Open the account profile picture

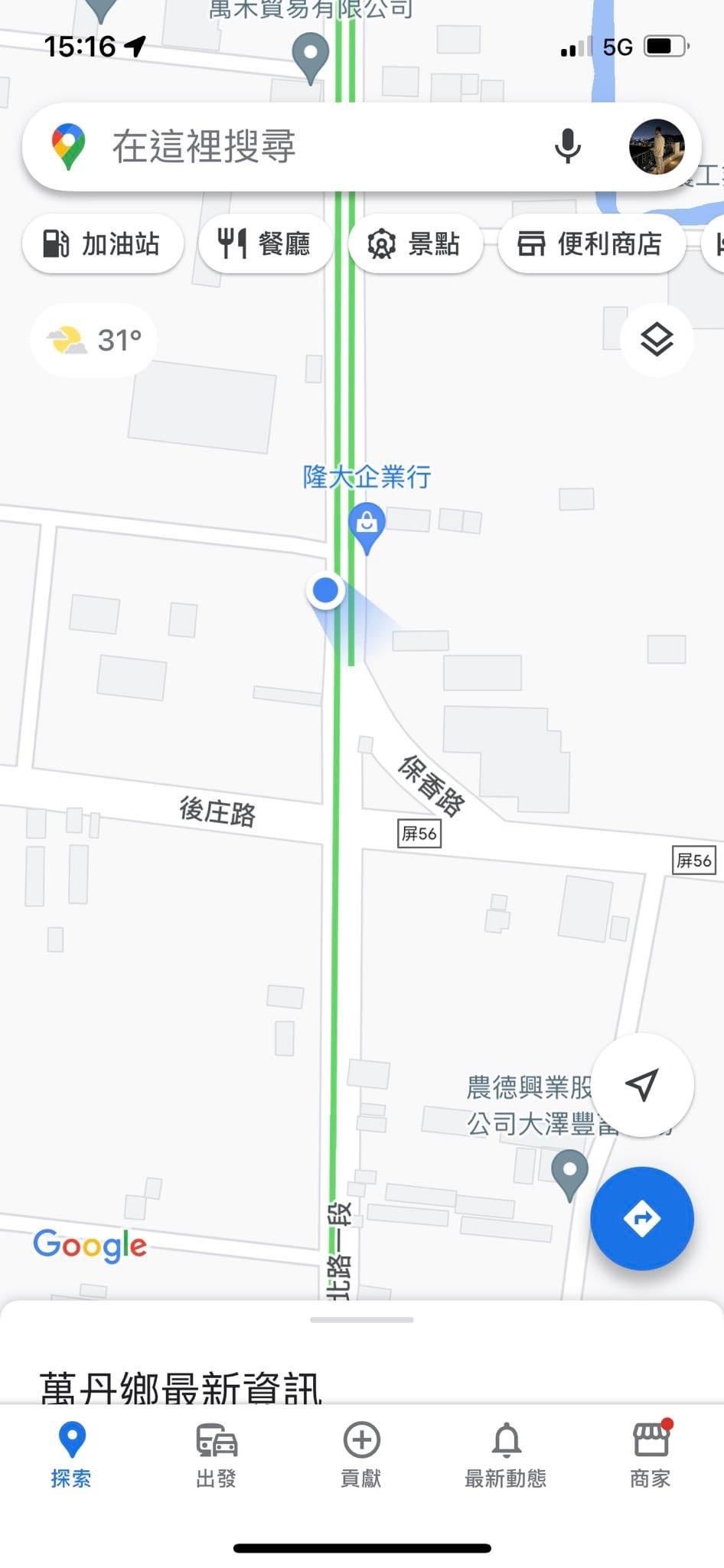coord(656,146)
